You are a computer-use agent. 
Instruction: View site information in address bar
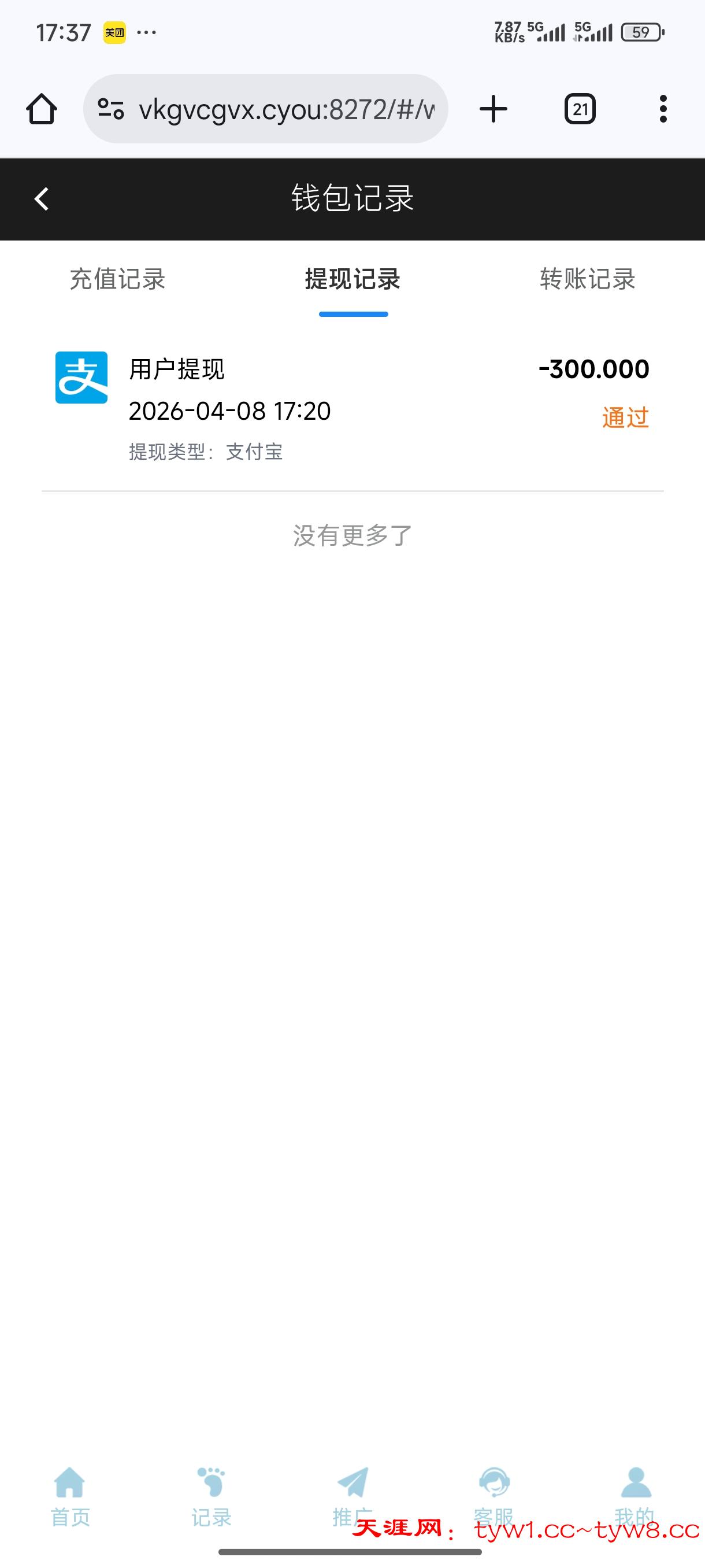(x=112, y=110)
